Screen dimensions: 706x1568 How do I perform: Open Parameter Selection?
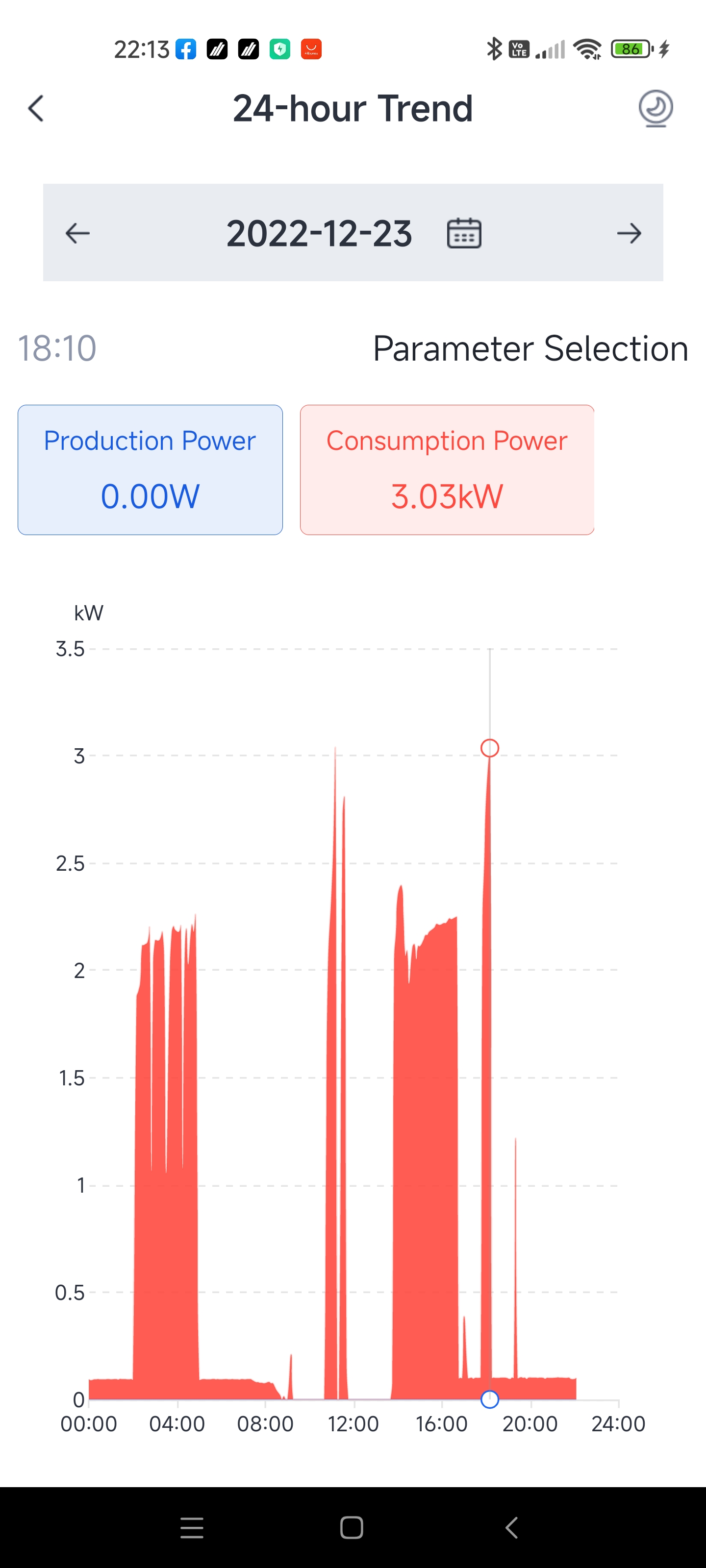pyautogui.click(x=530, y=349)
